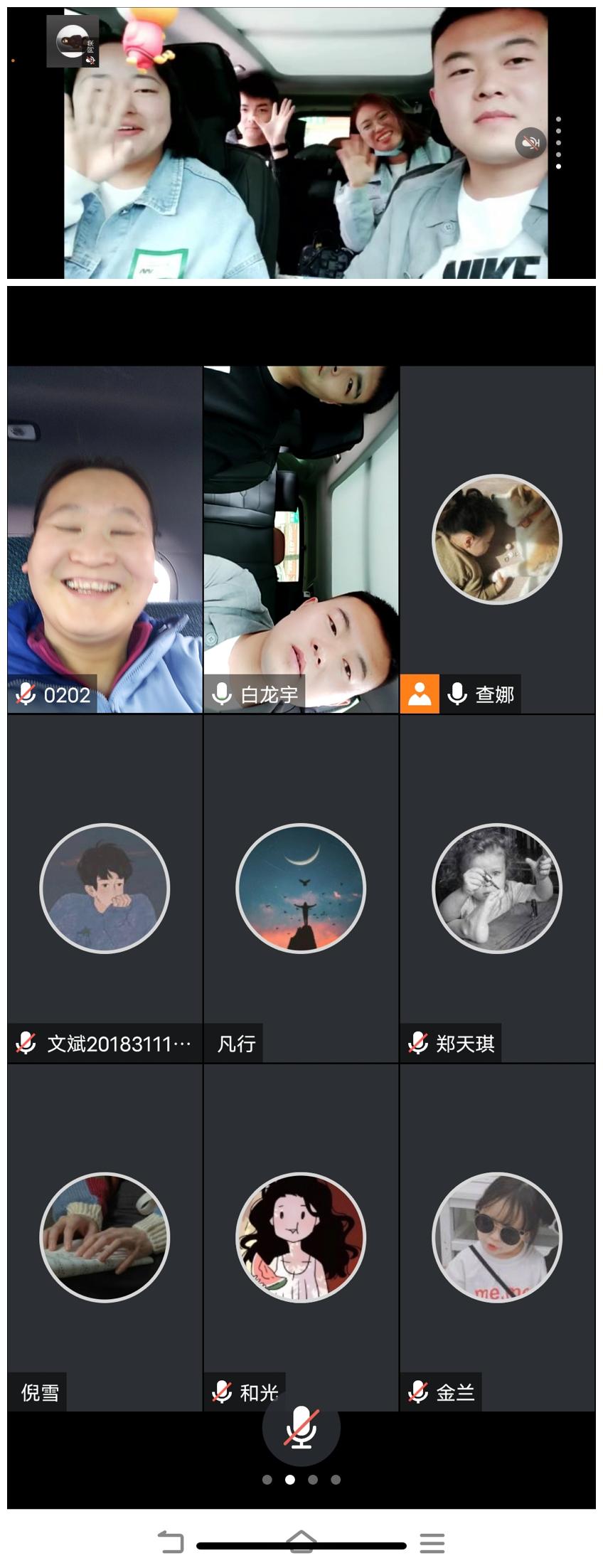The height and width of the screenshot is (1568, 603).
Task: Go back with the system back button
Action: 171,1542
